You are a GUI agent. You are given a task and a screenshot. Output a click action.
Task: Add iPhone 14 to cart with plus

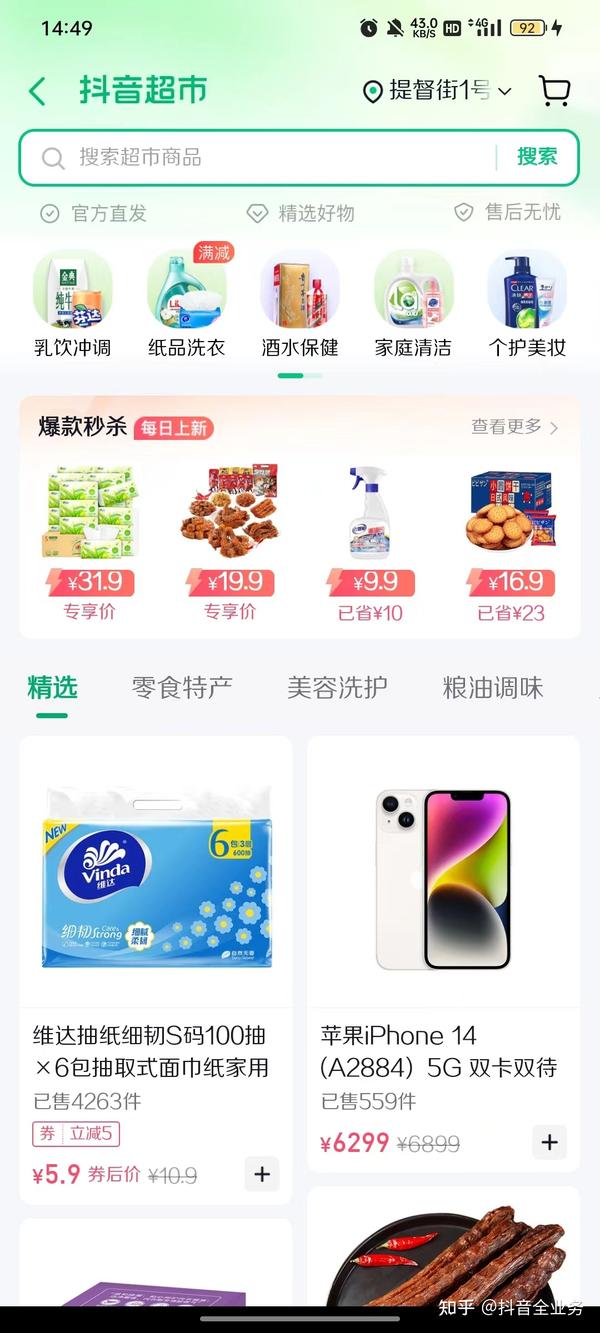tap(549, 1142)
